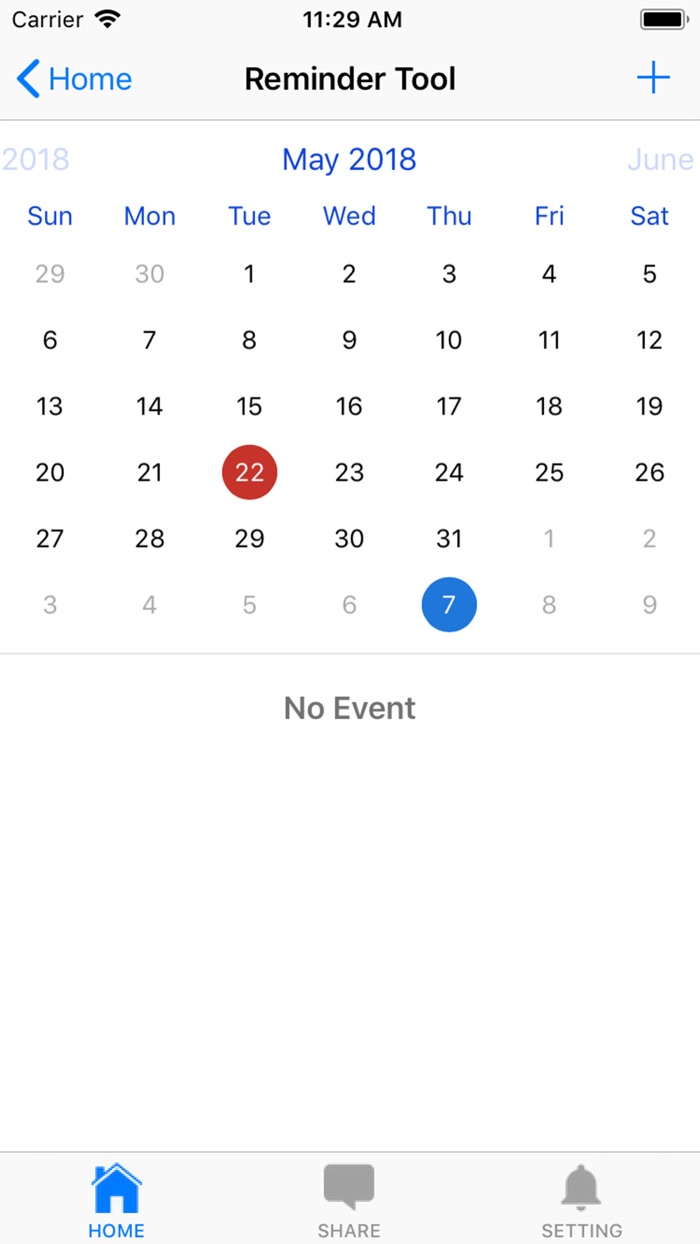
Task: Add a new reminder with plus icon
Action: click(653, 78)
